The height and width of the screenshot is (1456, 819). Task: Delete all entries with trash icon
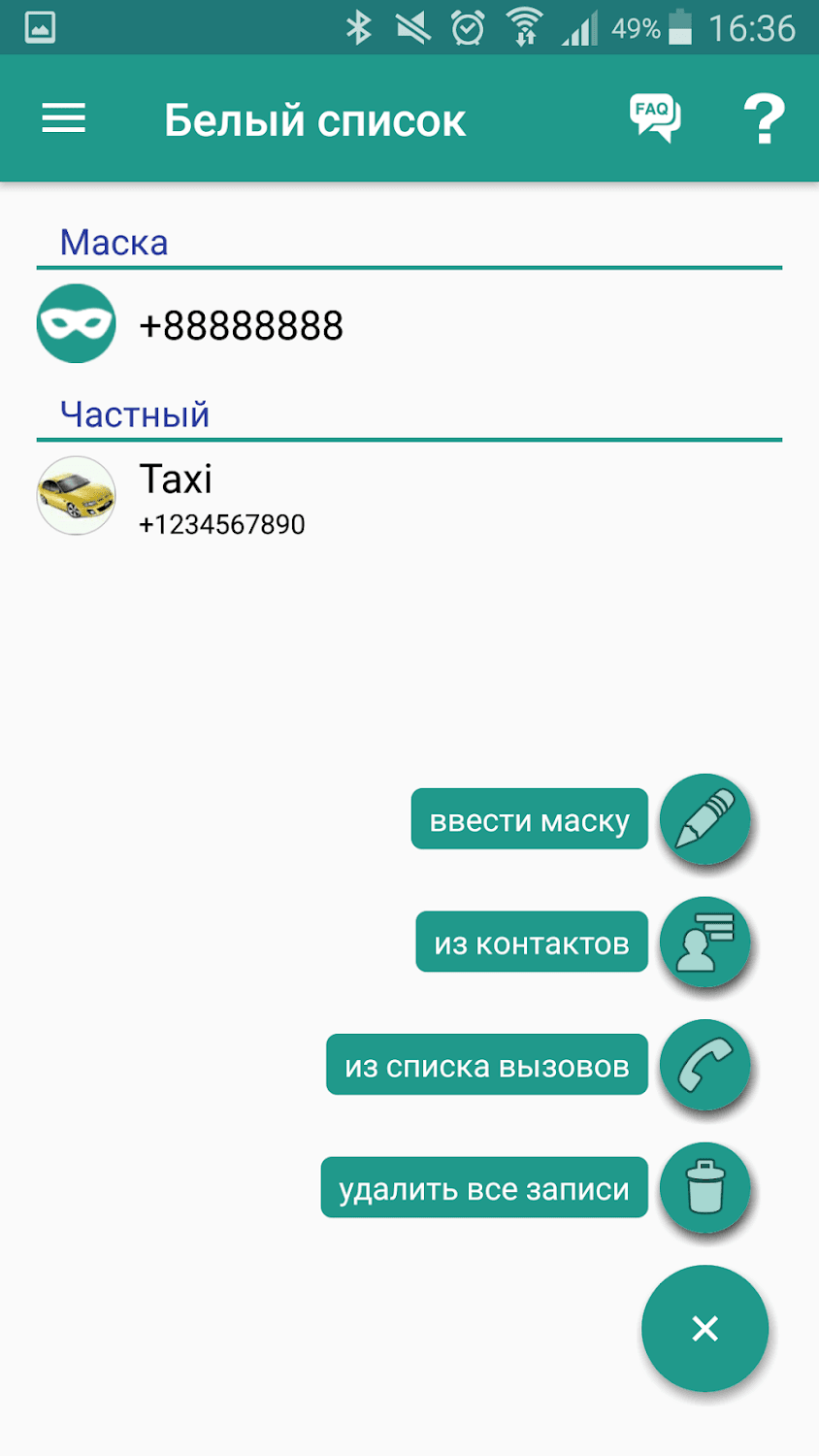tap(704, 1188)
